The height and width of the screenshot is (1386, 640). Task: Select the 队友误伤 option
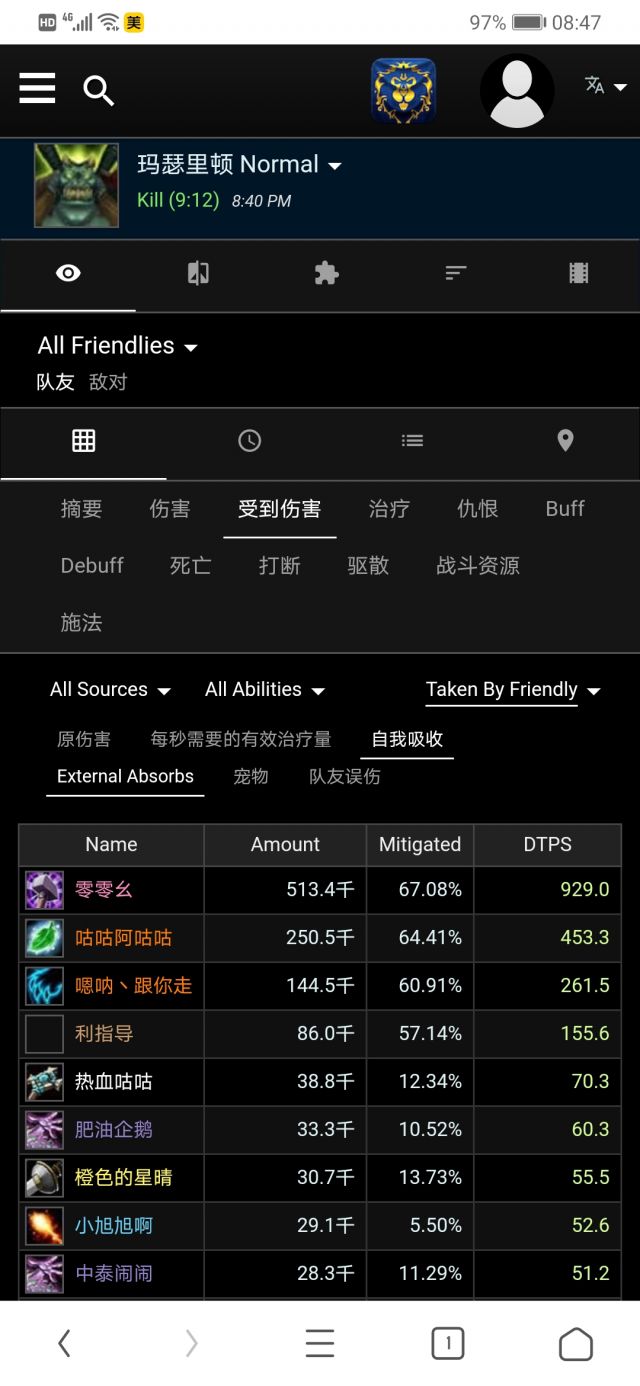[344, 777]
